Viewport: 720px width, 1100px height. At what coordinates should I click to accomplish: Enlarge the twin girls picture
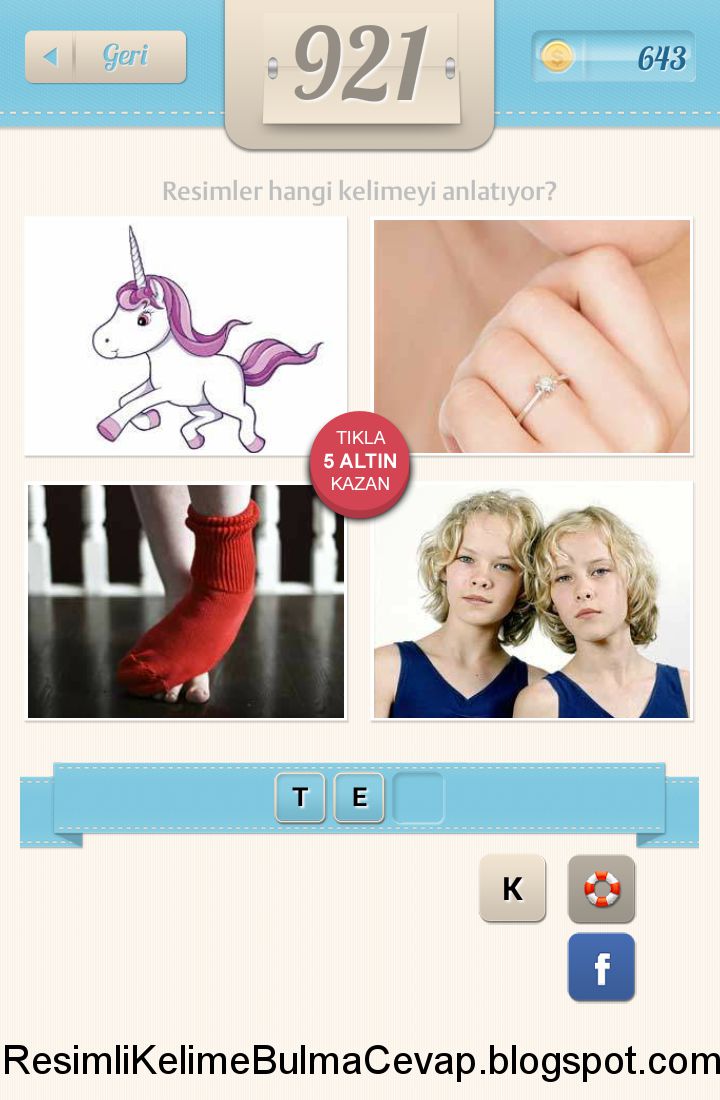point(532,601)
